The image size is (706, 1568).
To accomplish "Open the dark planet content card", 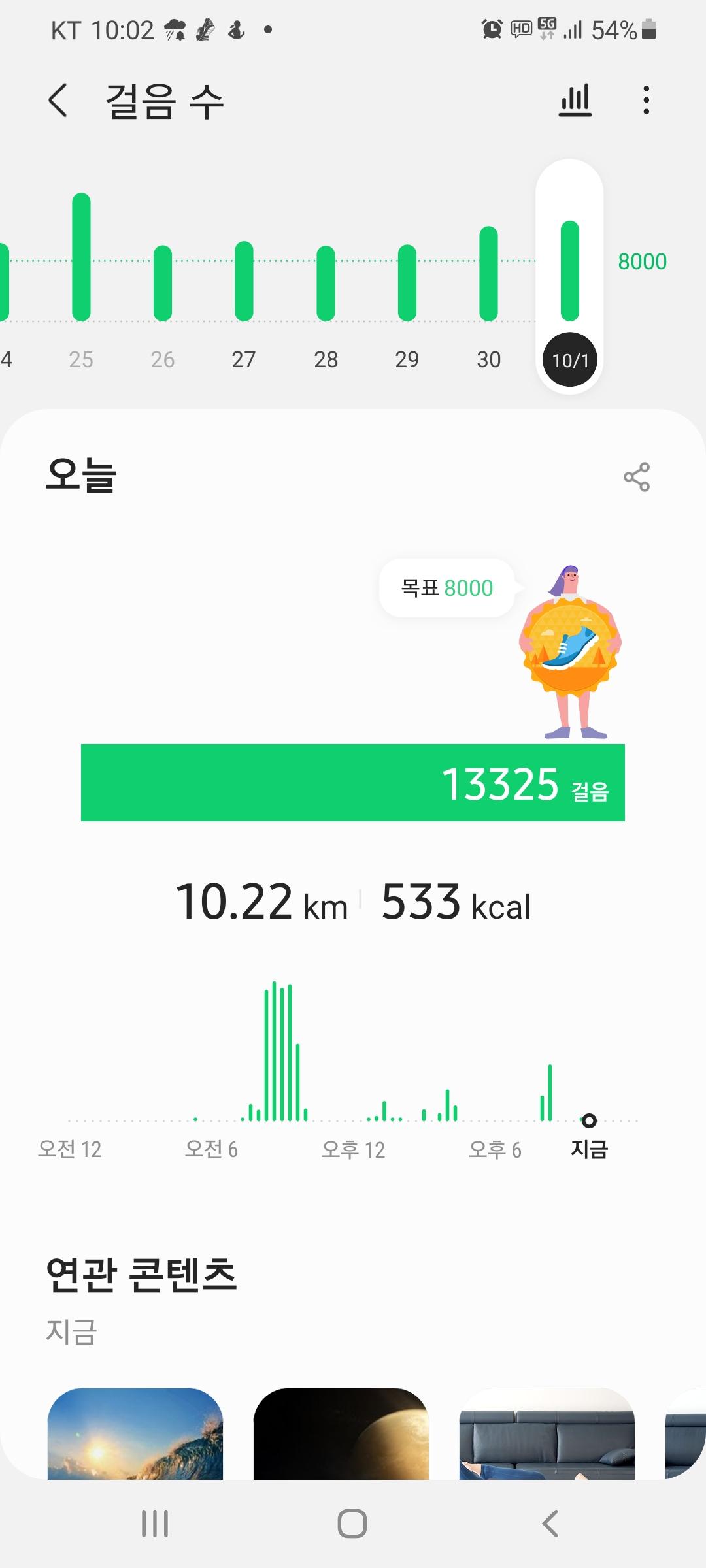I will (341, 1434).
